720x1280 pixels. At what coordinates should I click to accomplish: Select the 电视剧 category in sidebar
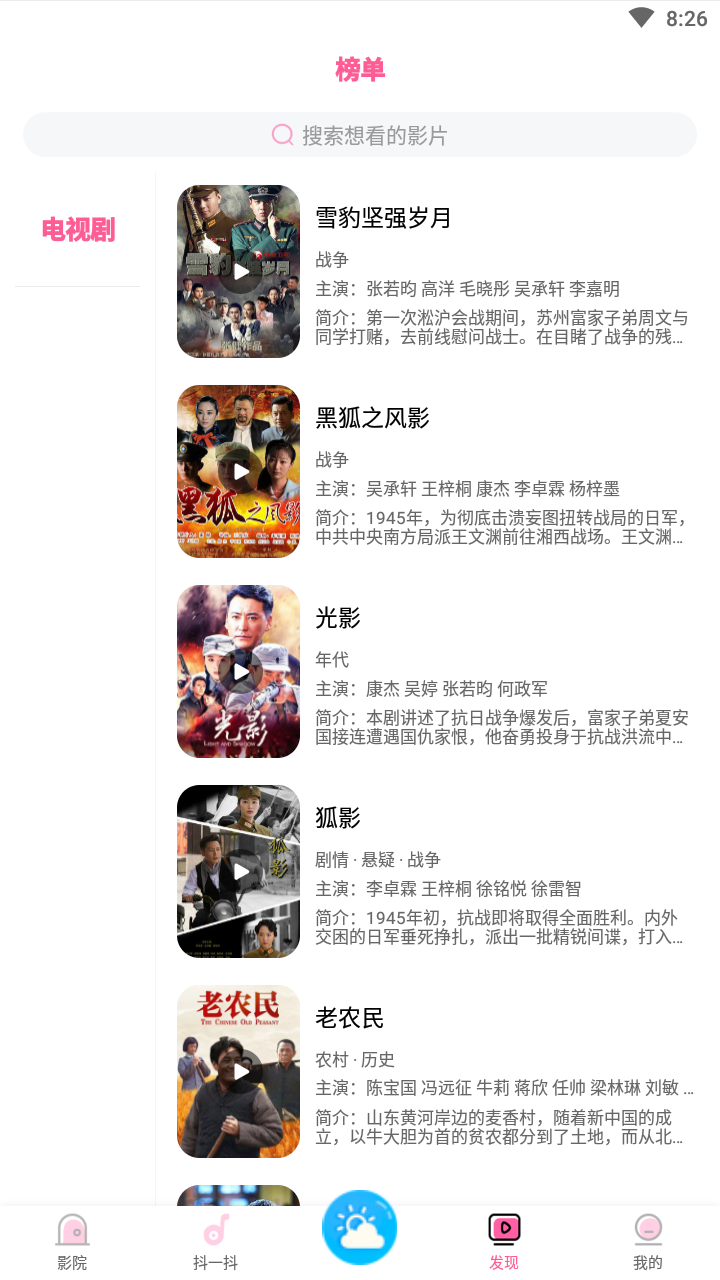78,230
